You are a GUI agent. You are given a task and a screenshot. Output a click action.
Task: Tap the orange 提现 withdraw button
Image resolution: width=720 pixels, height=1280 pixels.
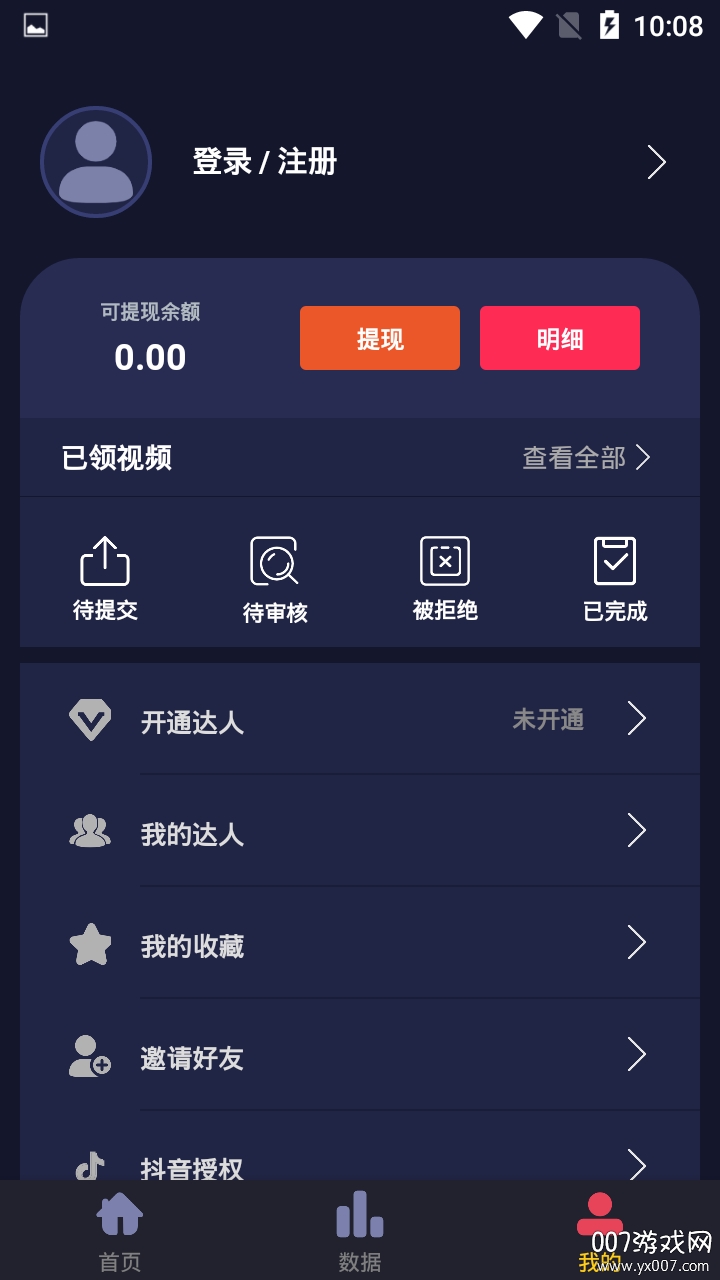click(x=380, y=339)
